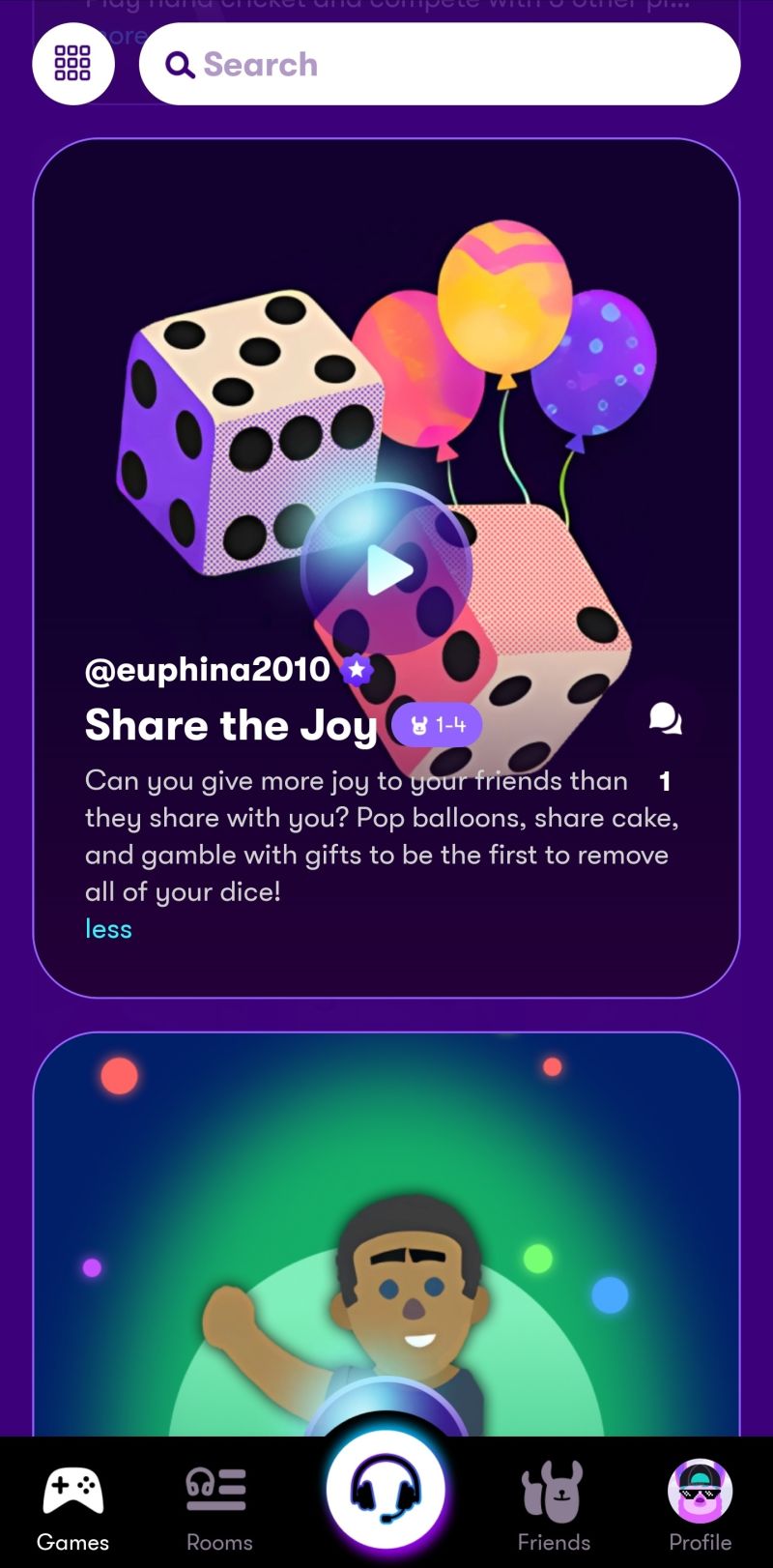Open @euphina2010's profile
This screenshot has width=773, height=1568.
[208, 669]
